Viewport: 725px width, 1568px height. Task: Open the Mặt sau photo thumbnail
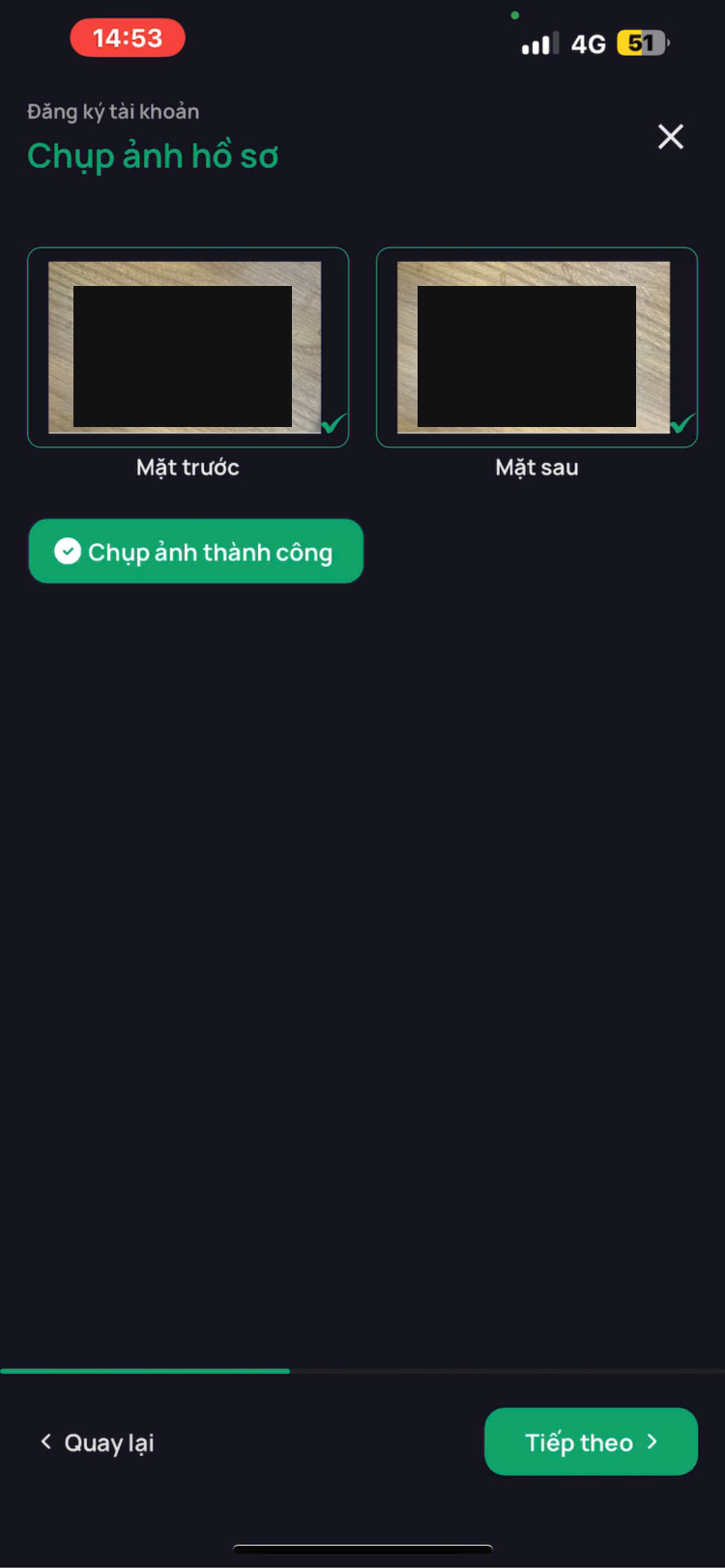(x=536, y=348)
